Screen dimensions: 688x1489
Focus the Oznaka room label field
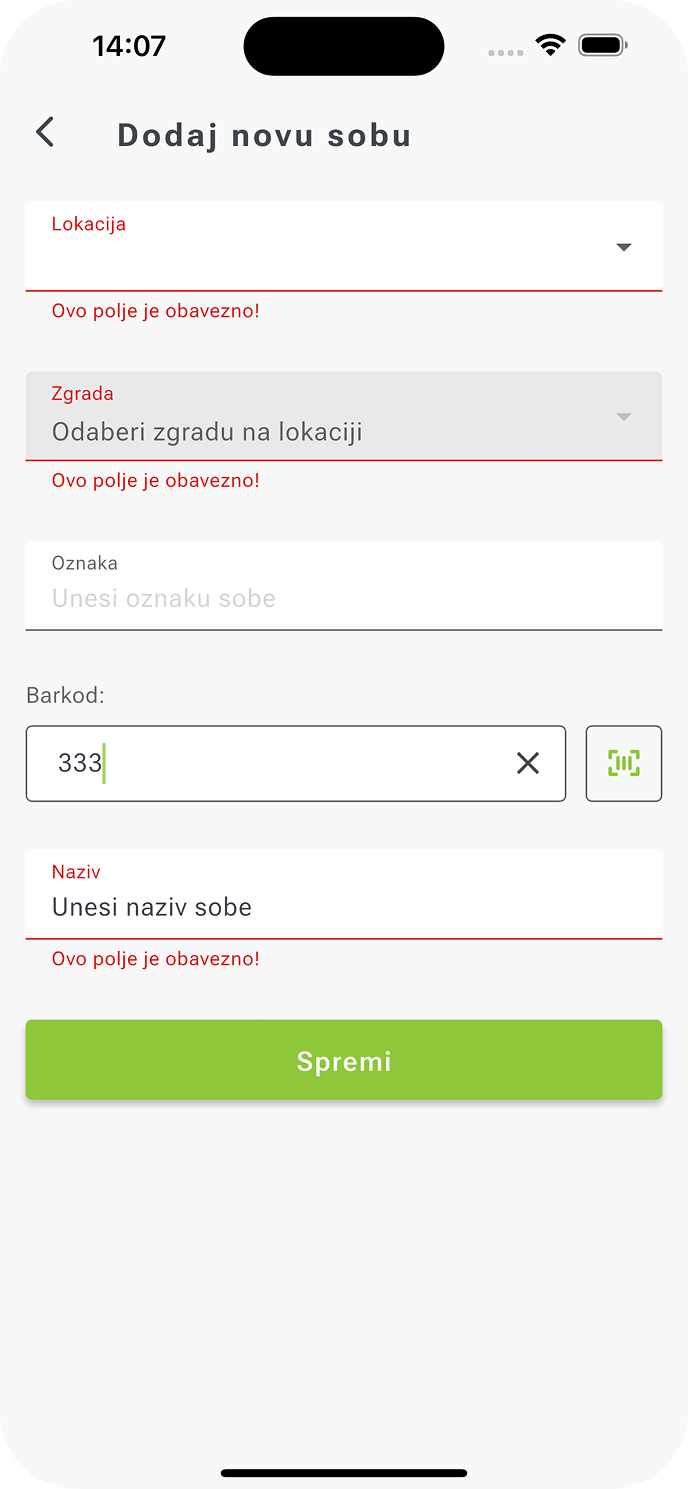(343, 597)
